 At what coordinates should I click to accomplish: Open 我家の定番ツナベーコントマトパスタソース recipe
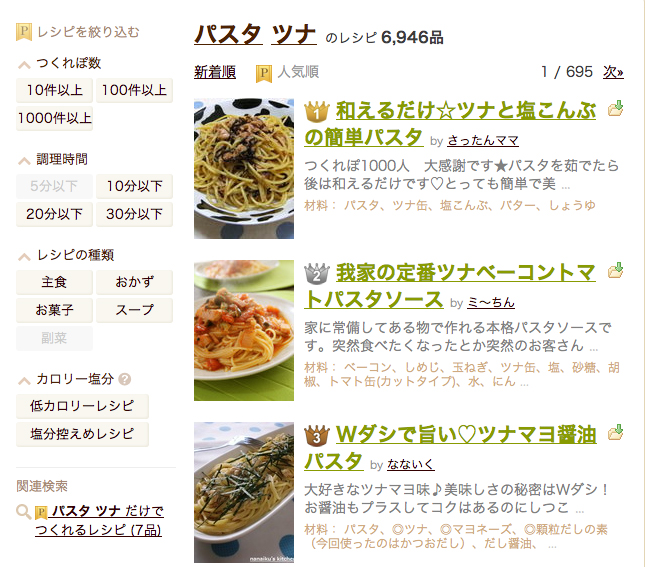click(x=465, y=272)
